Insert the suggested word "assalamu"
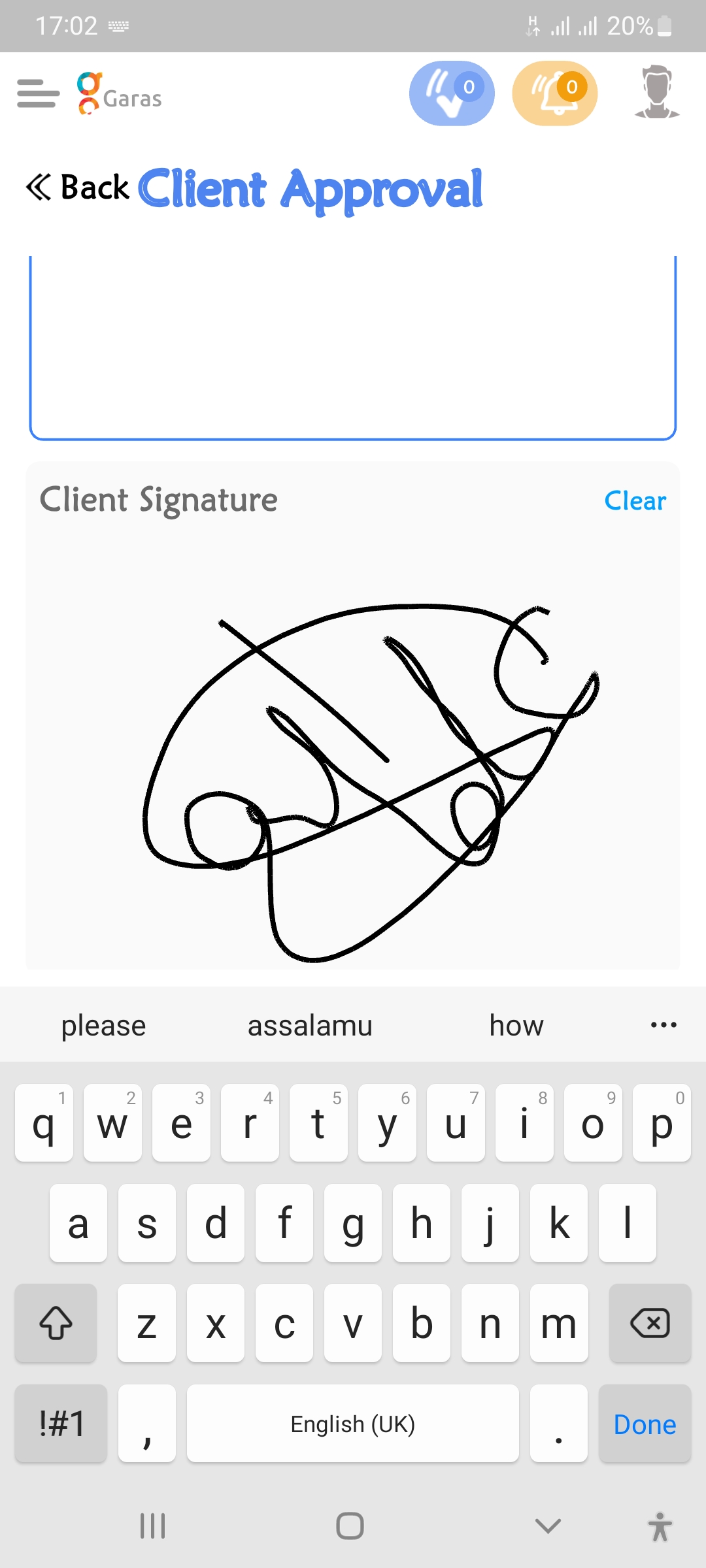706x1568 pixels. click(310, 1025)
